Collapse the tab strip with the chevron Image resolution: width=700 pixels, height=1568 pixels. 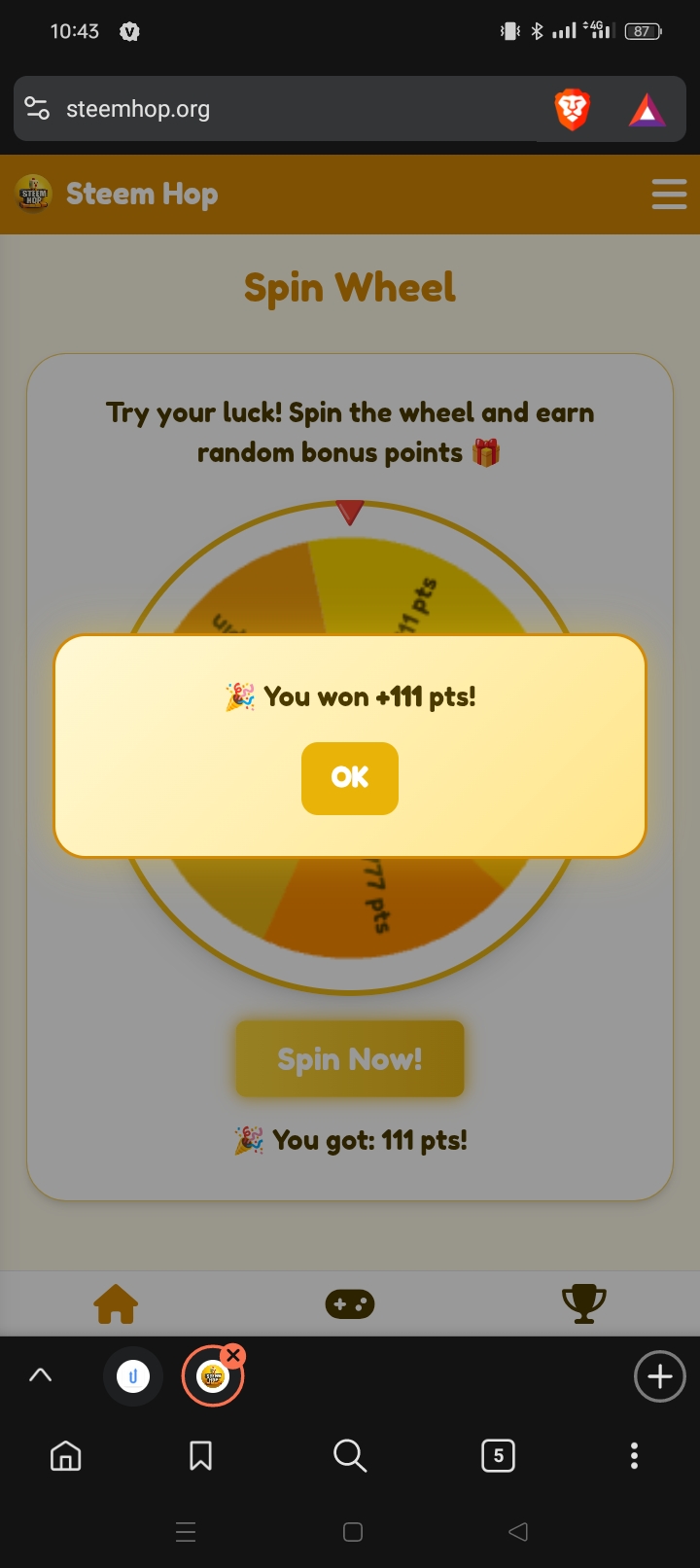click(x=41, y=1375)
